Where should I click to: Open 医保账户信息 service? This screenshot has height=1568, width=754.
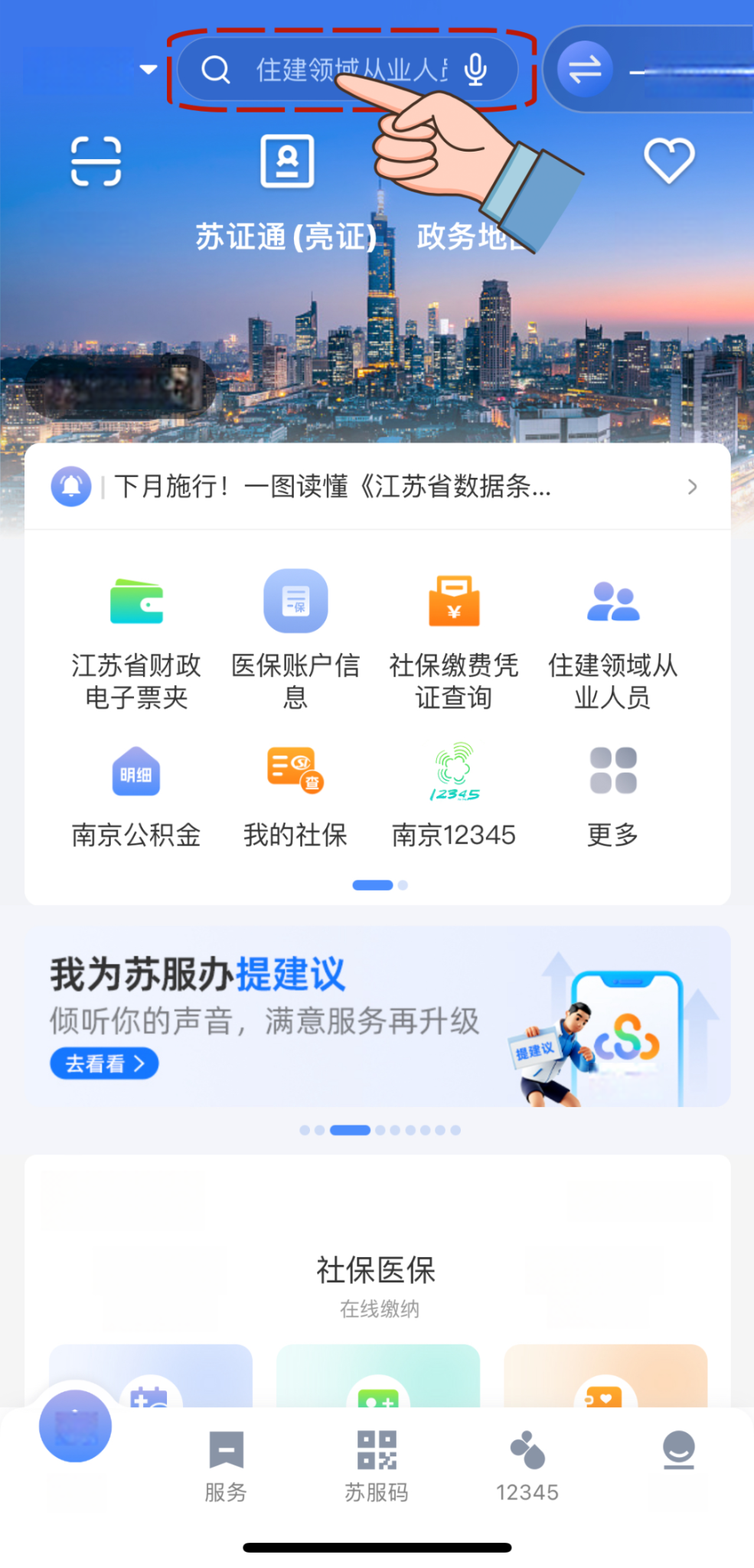[295, 640]
